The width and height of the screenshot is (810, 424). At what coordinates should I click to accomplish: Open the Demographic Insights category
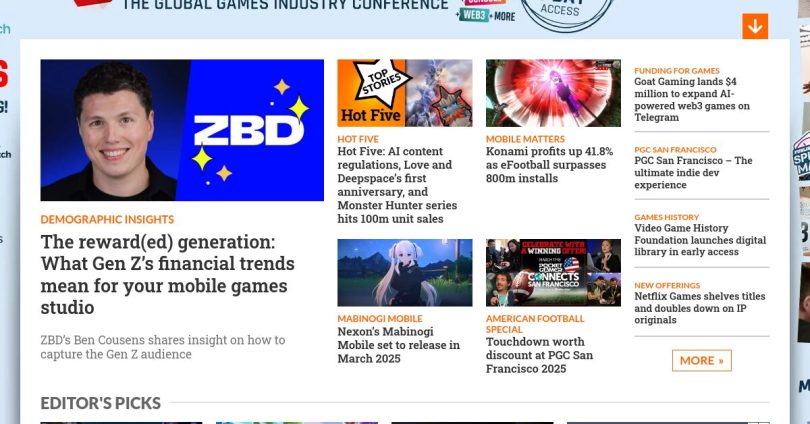coord(107,219)
